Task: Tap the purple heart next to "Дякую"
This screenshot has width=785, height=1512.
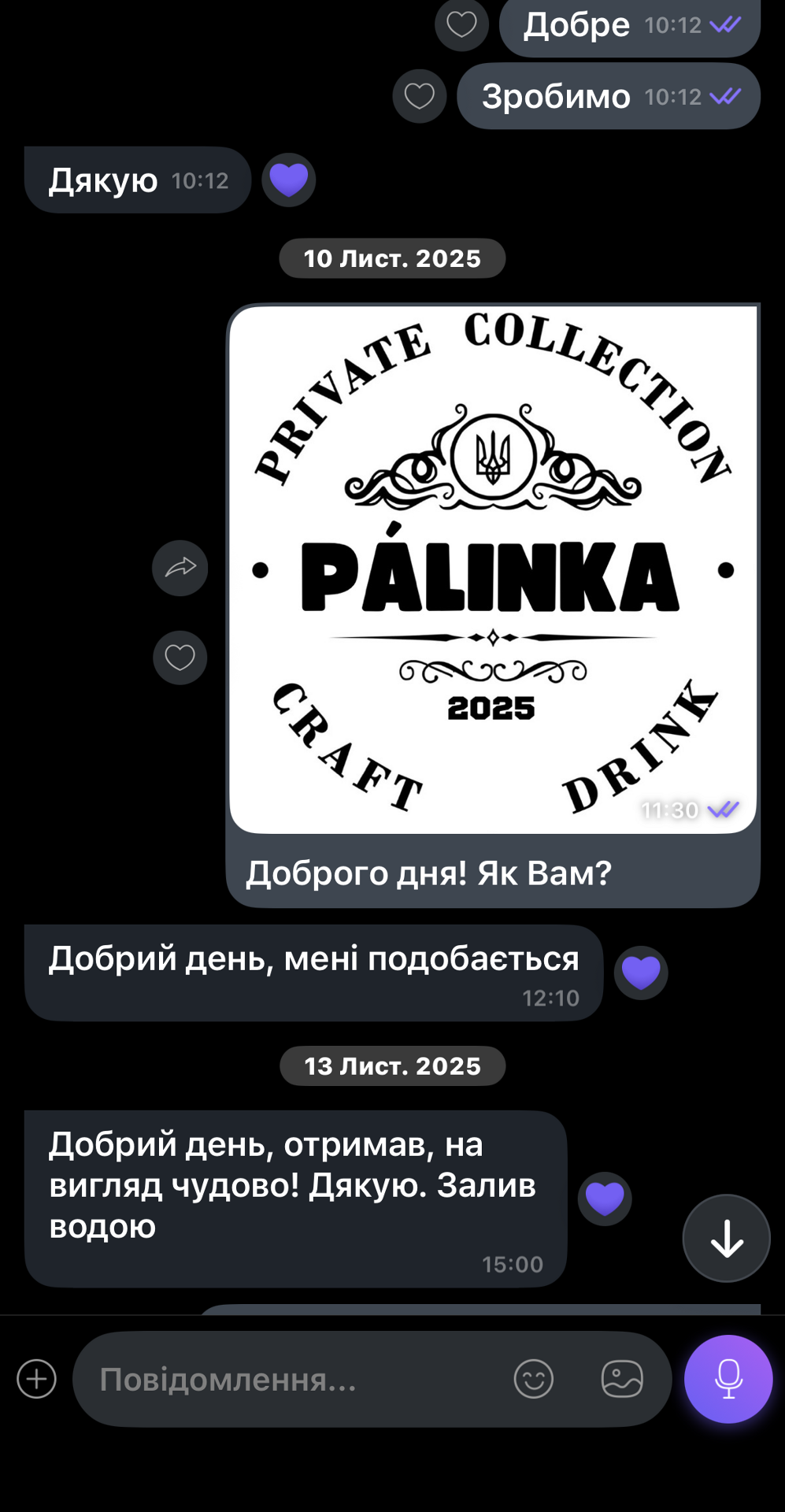Action: 289,180
